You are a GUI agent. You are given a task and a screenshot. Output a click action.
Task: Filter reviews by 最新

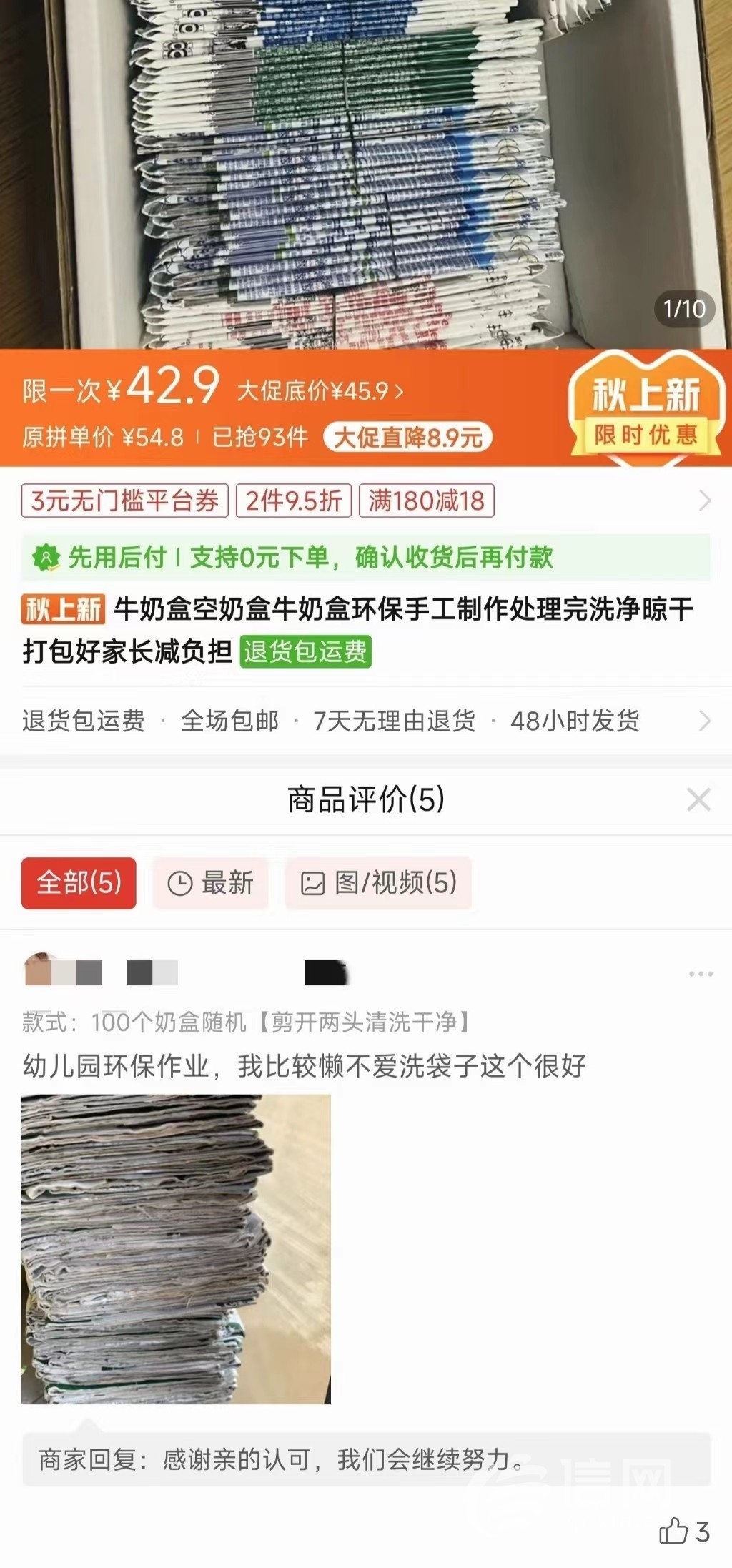[210, 883]
